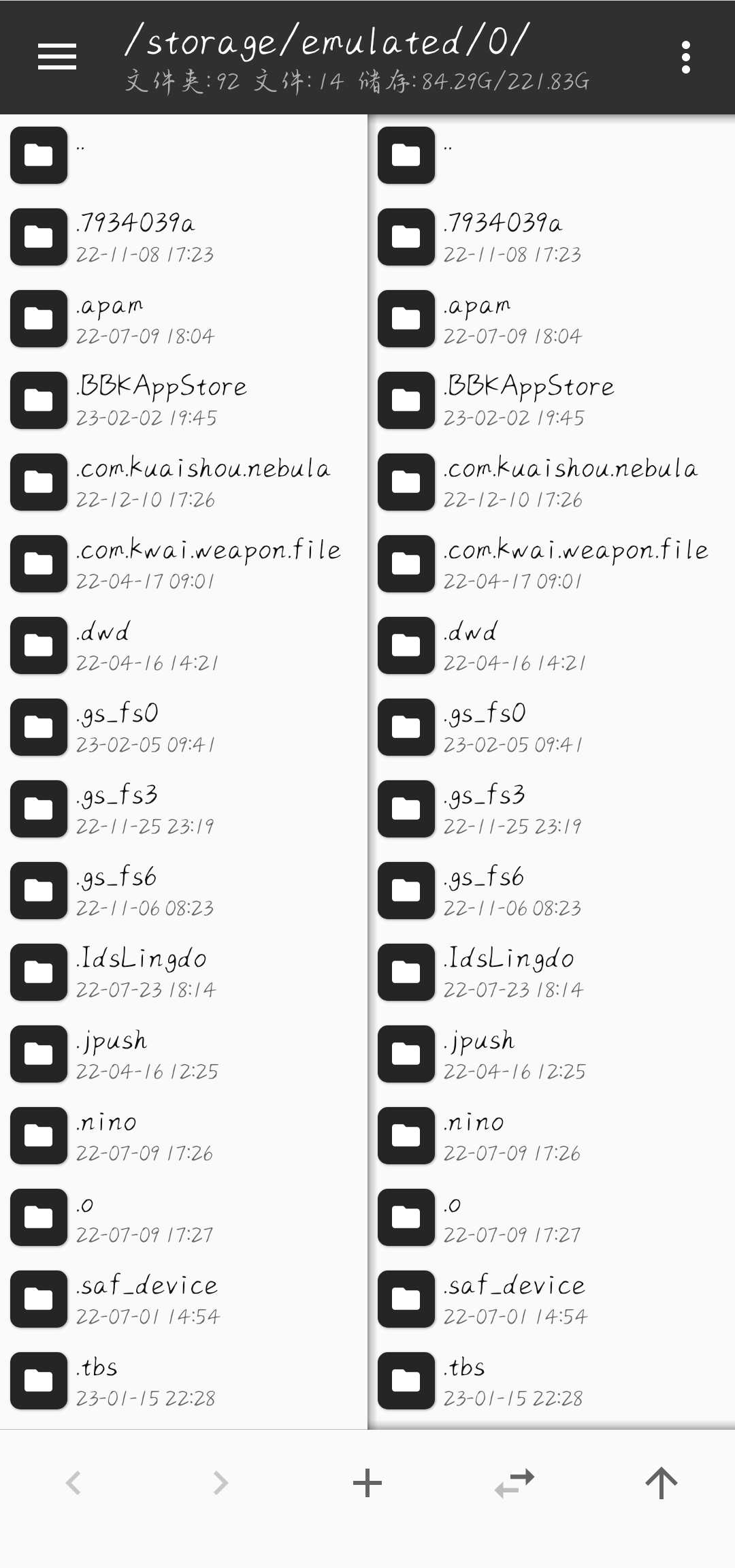Tap the swap panes arrows icon
735x1568 pixels.
click(514, 1482)
